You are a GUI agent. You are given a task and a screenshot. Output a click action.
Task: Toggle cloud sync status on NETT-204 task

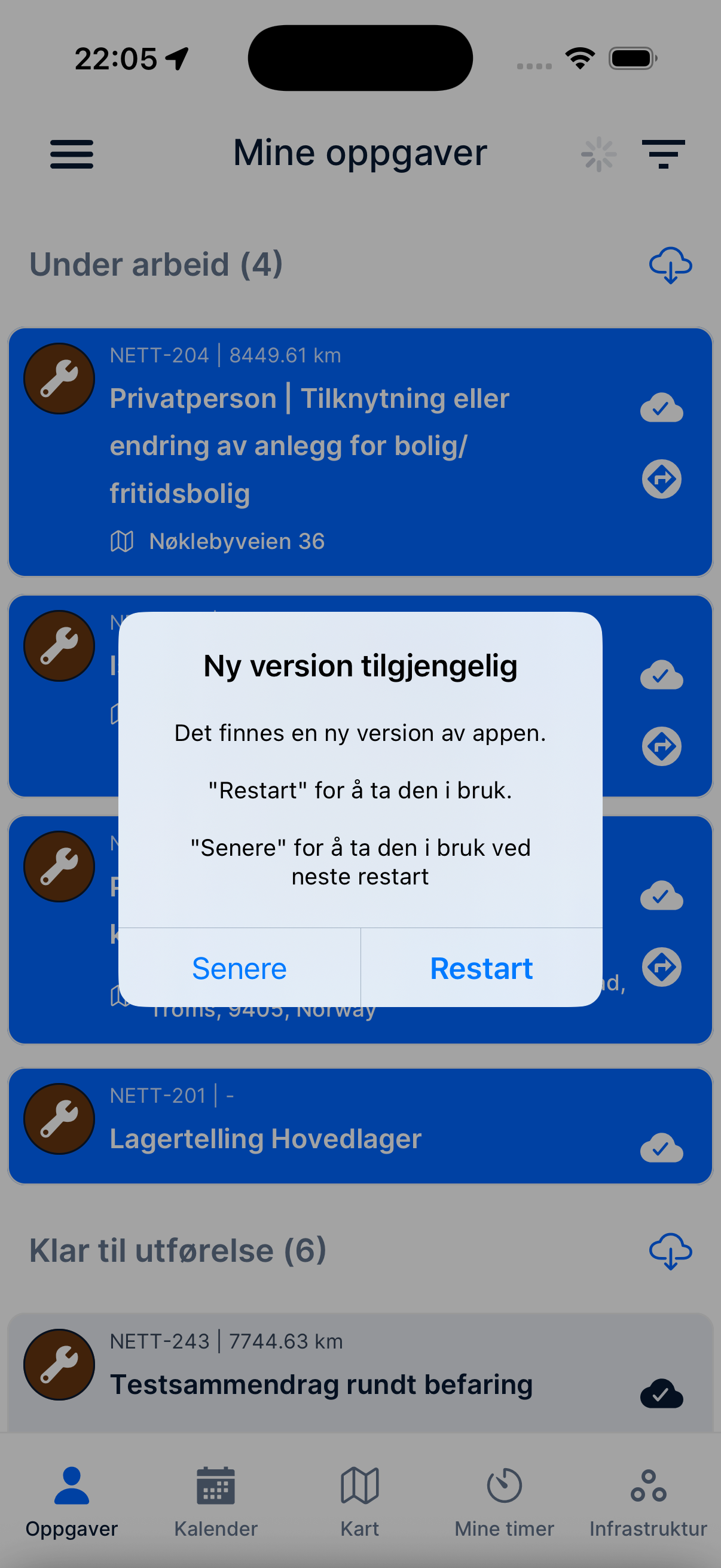coord(661,407)
